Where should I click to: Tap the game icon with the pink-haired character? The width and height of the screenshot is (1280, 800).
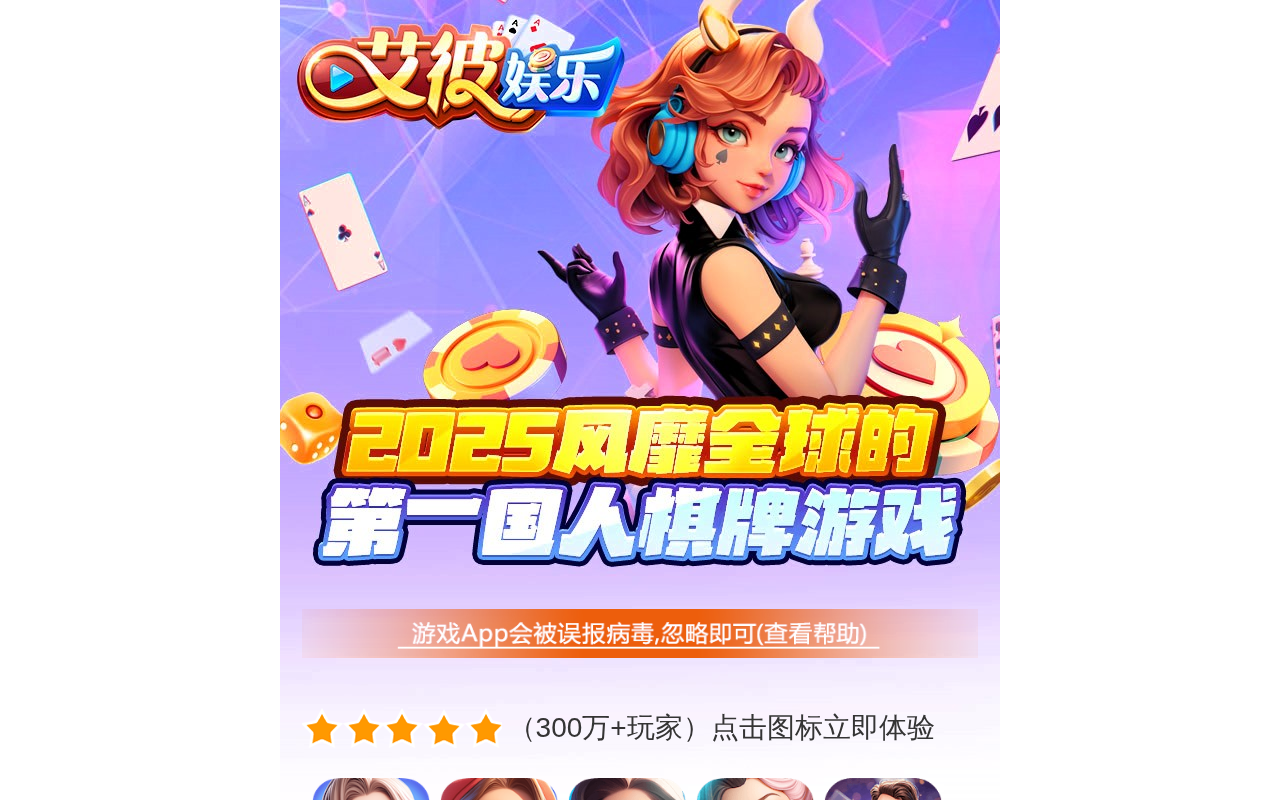pyautogui.click(x=755, y=789)
